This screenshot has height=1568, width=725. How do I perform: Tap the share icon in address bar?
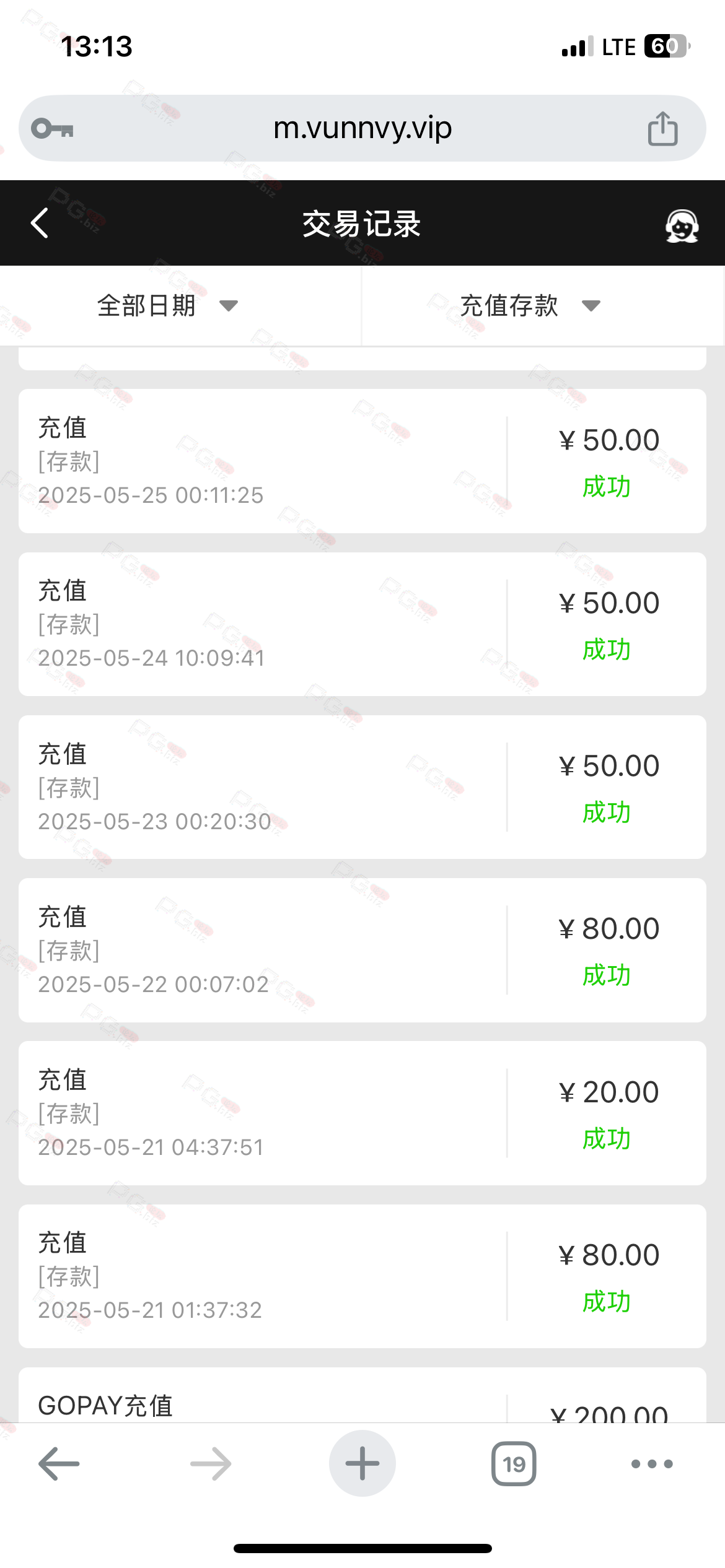[662, 129]
